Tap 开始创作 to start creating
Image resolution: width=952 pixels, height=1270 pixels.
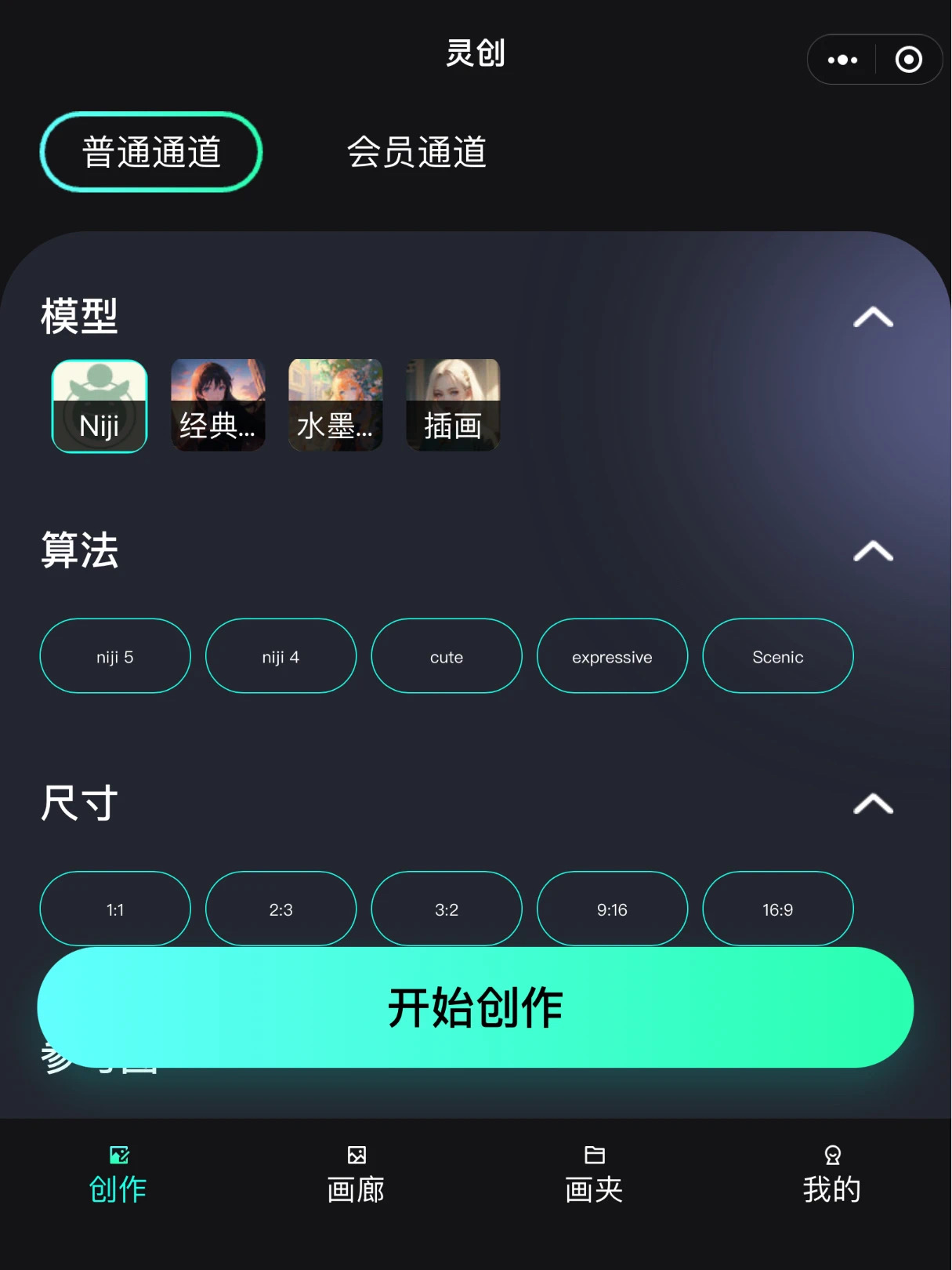point(475,1007)
